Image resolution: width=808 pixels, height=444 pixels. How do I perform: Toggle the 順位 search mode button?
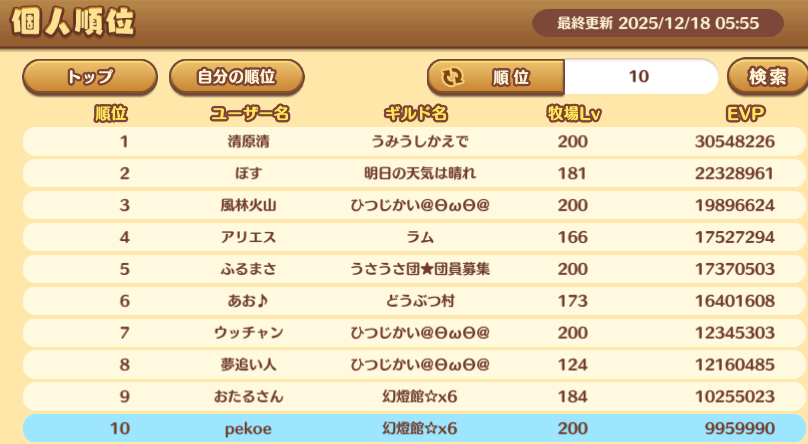click(x=496, y=77)
